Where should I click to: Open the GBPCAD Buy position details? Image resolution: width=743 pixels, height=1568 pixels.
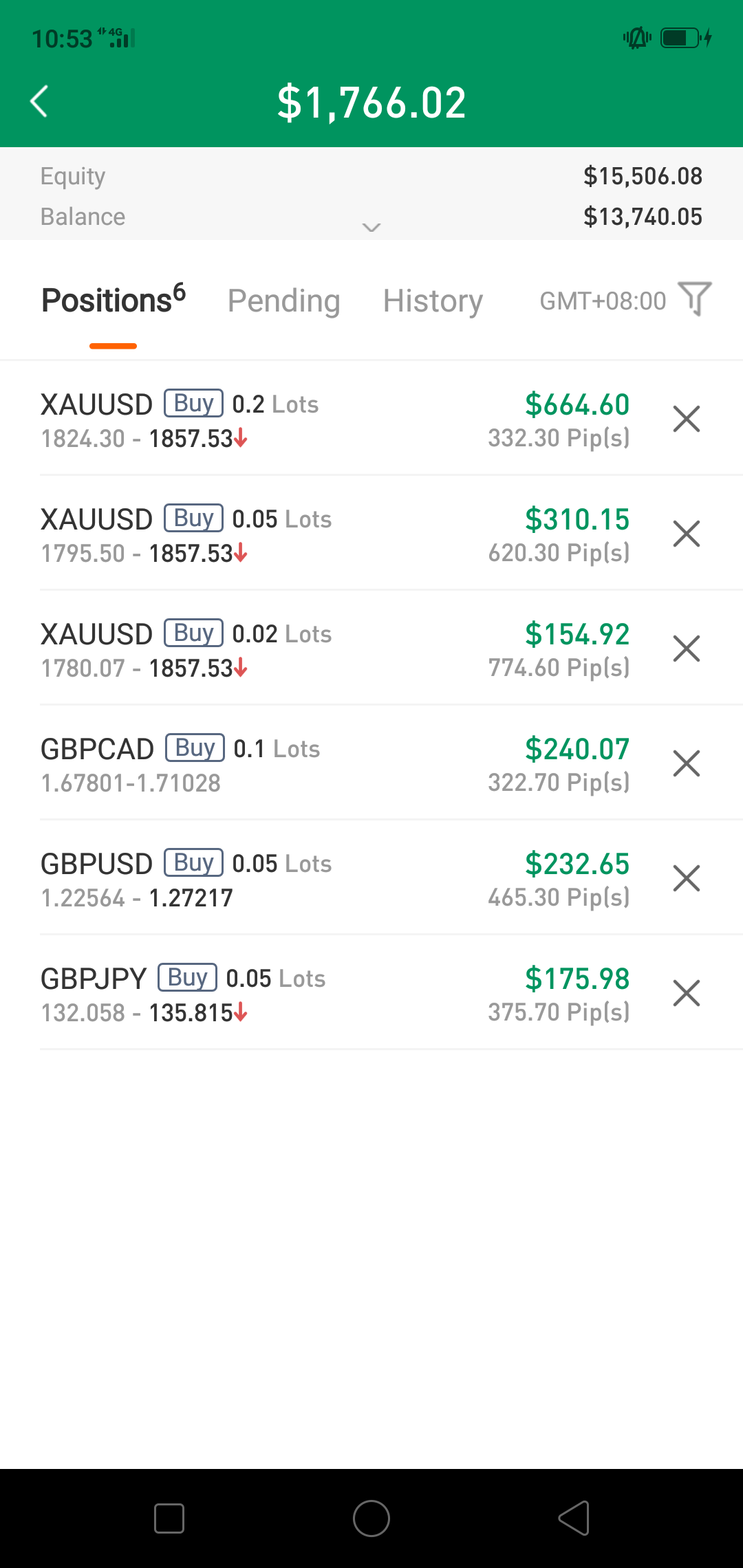(336, 763)
